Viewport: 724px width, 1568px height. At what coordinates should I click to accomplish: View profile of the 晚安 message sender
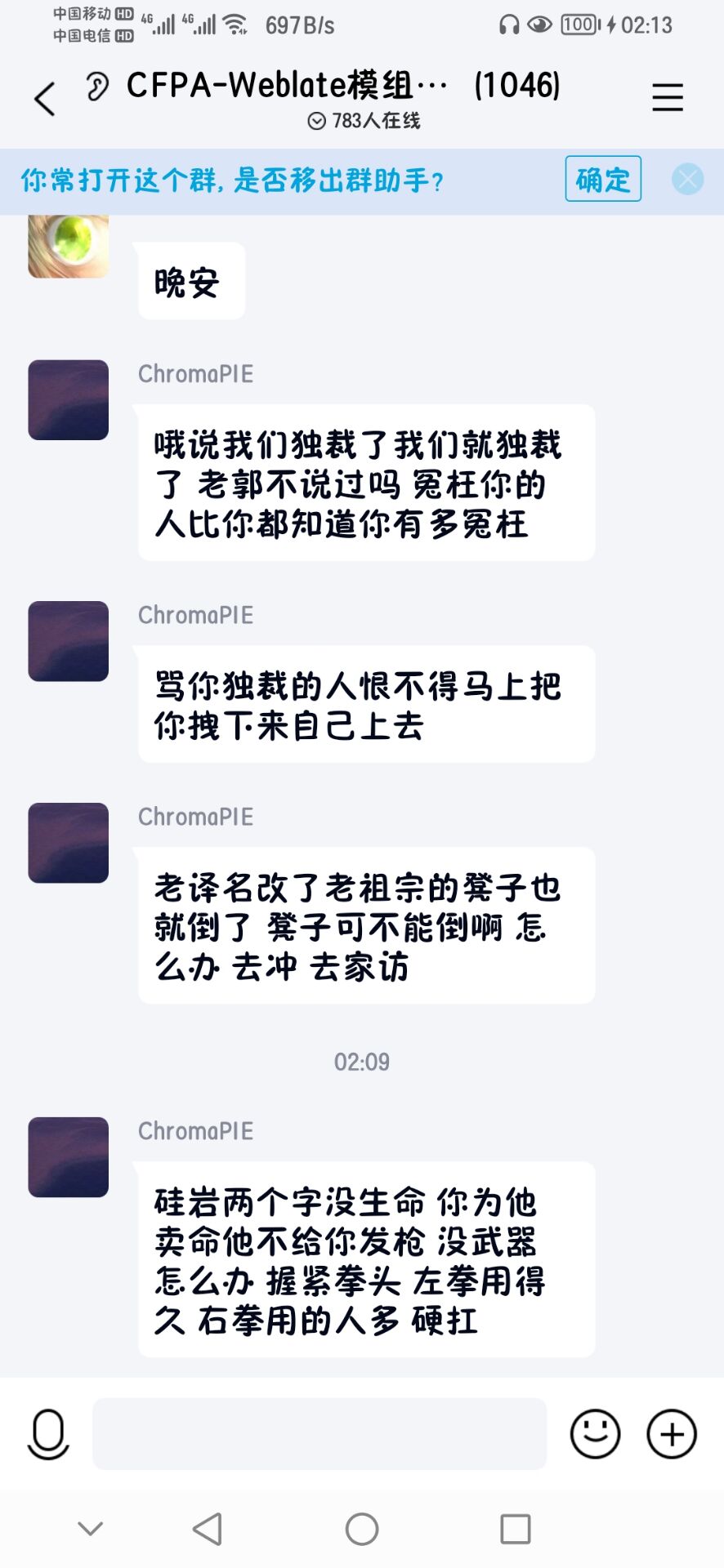point(69,246)
